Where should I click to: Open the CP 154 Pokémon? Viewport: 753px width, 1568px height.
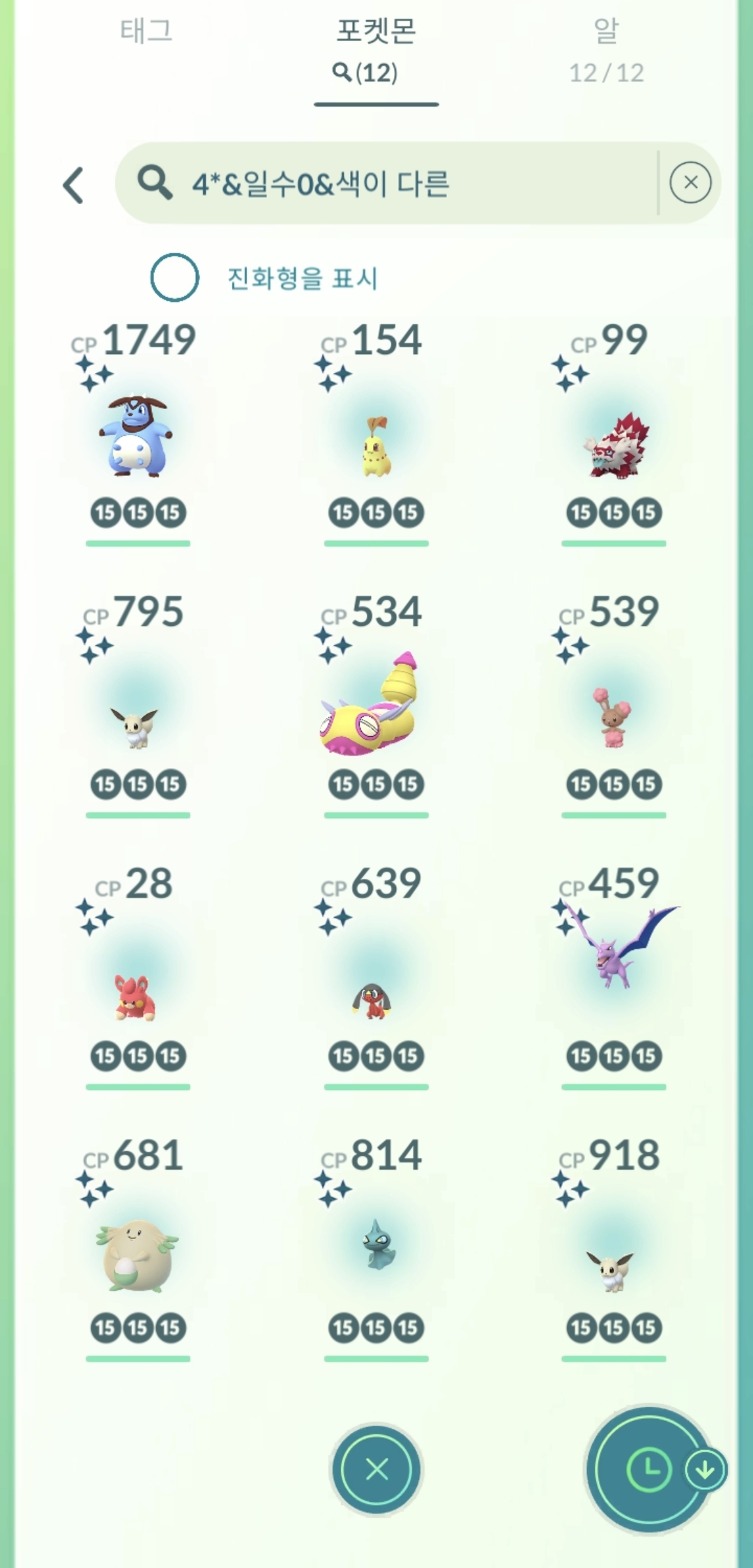click(x=376, y=446)
